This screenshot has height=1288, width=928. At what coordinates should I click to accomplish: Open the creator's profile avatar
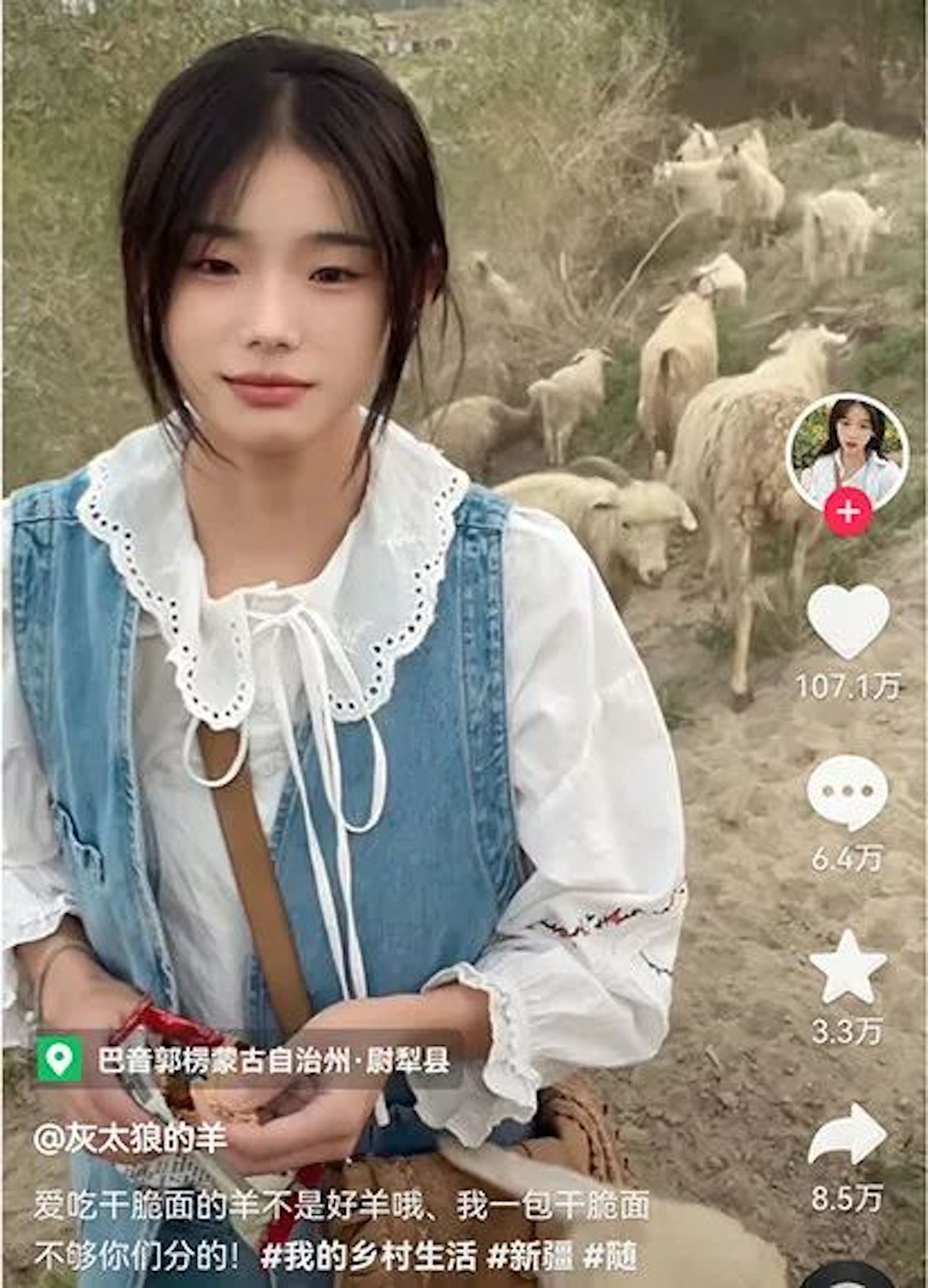click(847, 449)
